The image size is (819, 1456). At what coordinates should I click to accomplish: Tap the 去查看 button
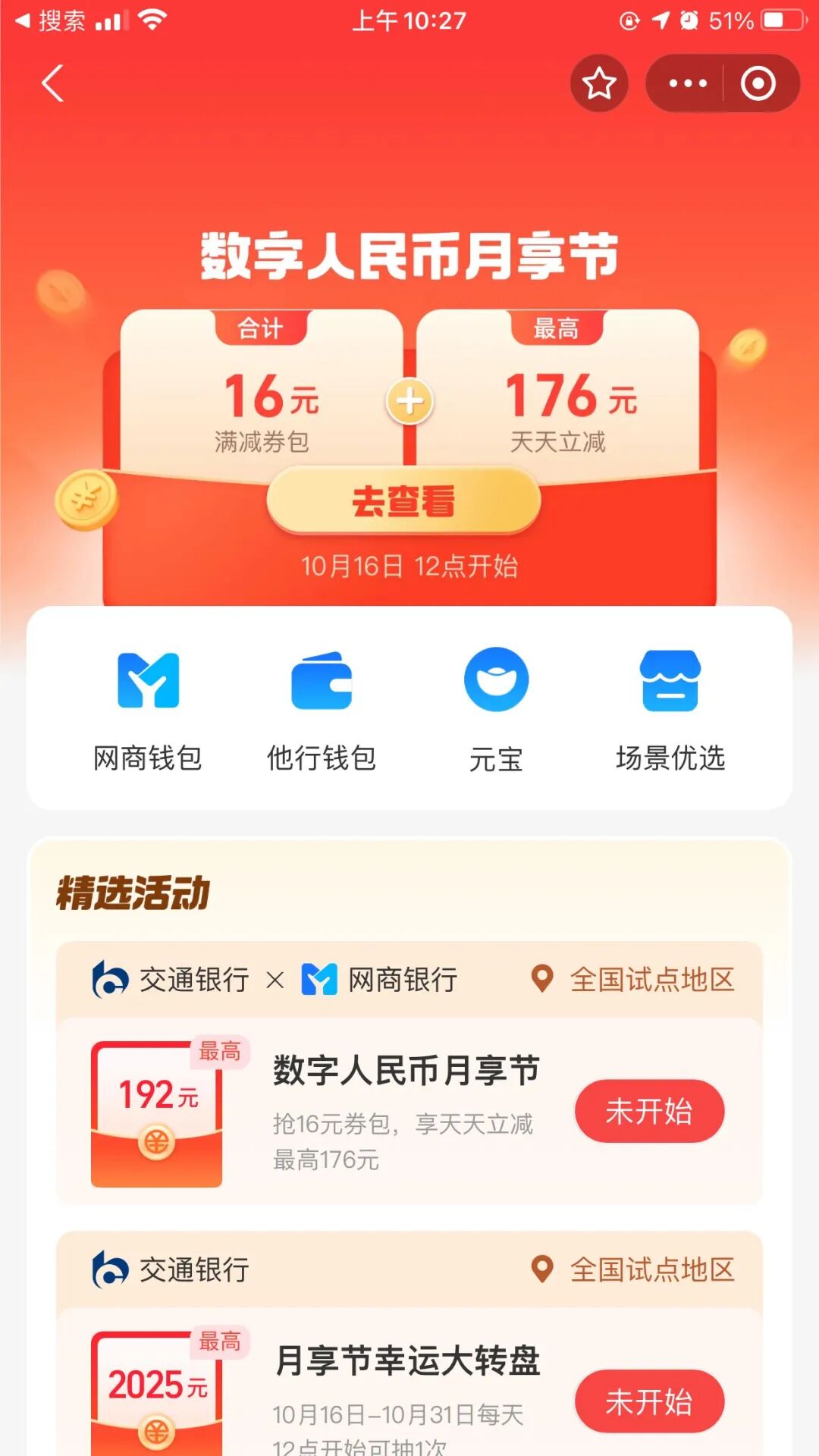click(403, 501)
